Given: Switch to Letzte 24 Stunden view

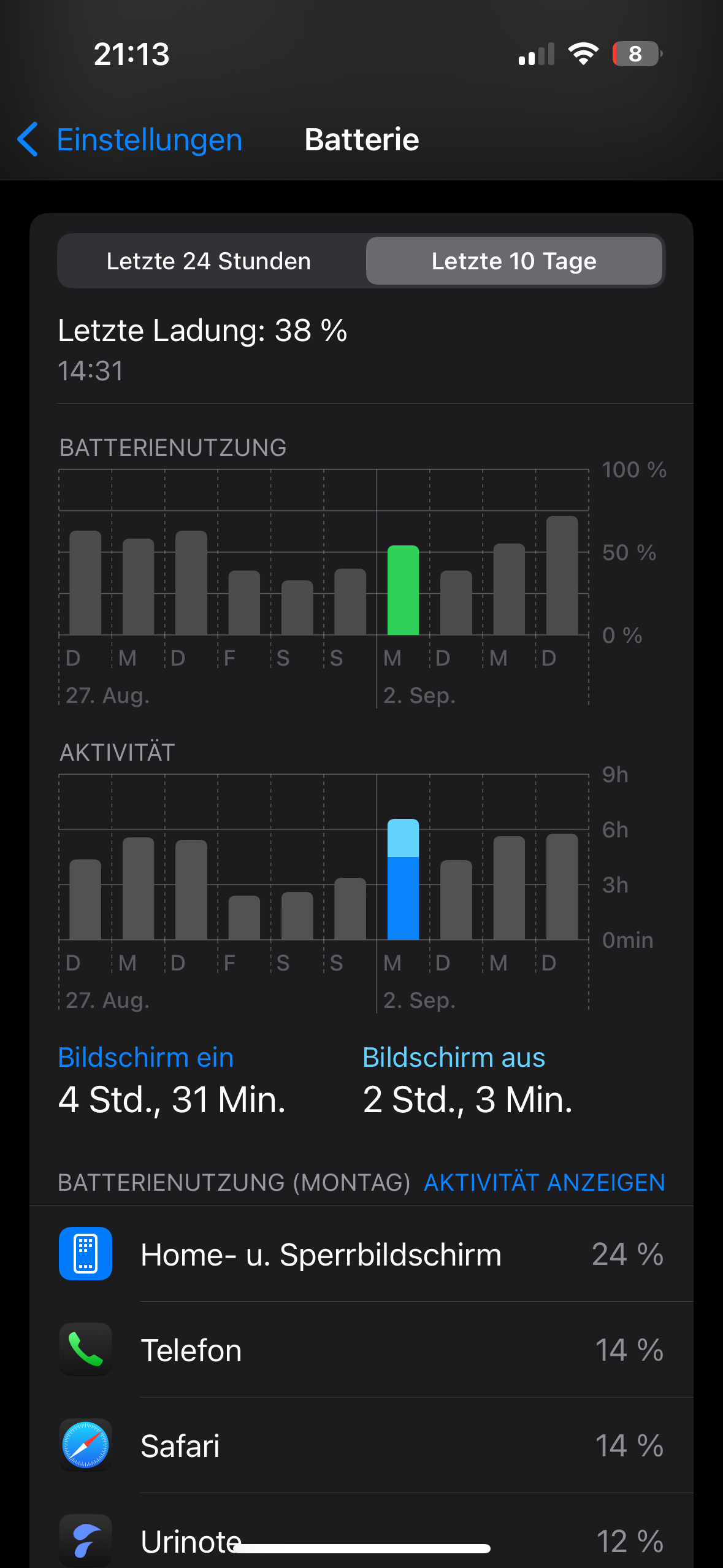Looking at the screenshot, I should tap(209, 261).
